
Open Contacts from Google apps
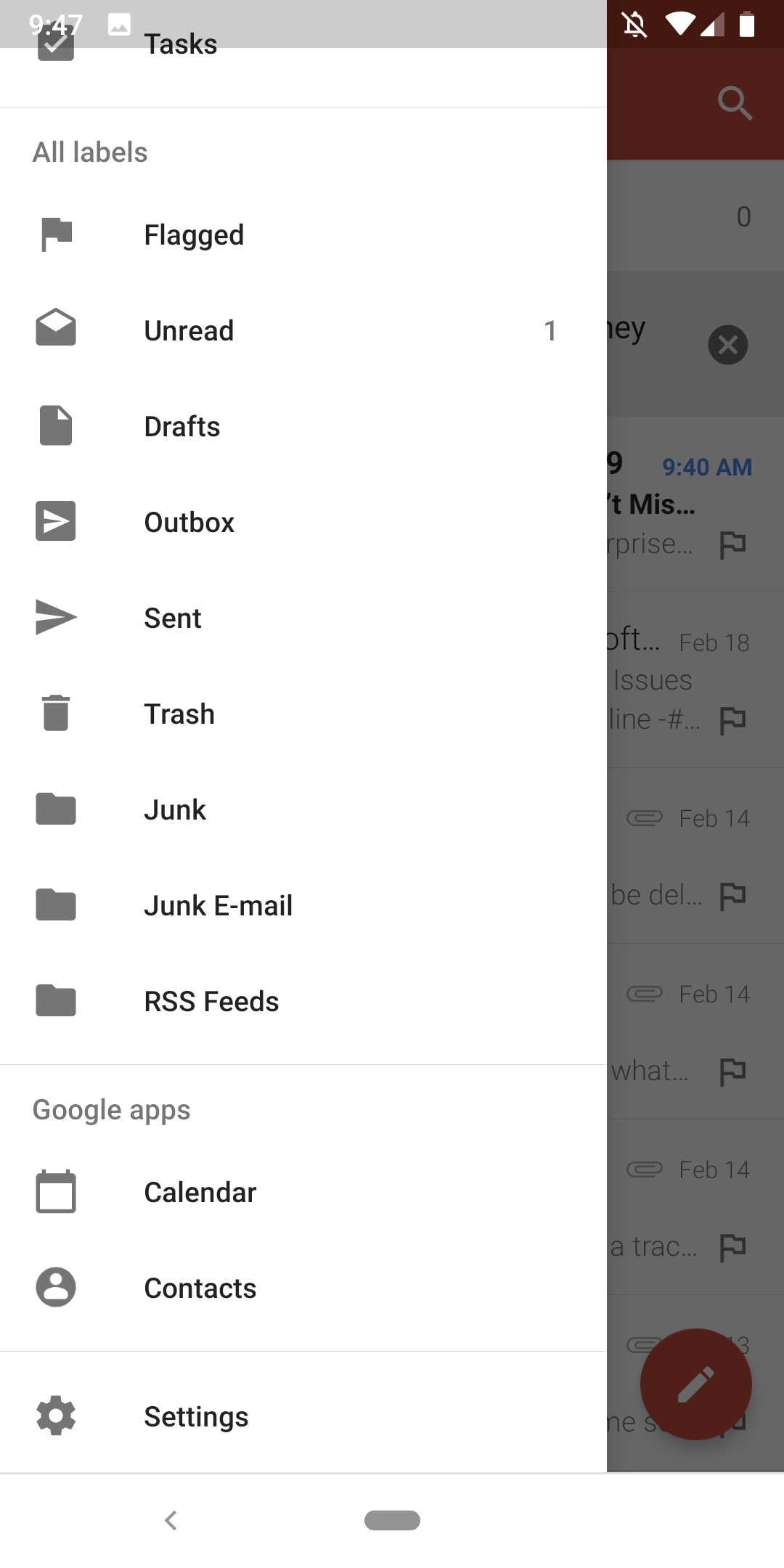point(303,1288)
